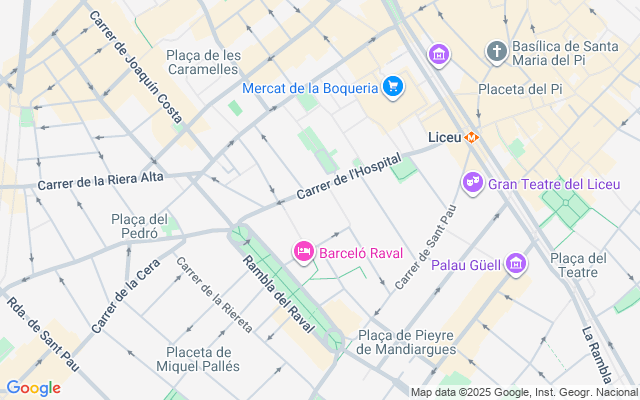Select the Barceló Raval hotel pin
The width and height of the screenshot is (640, 400).
click(303, 253)
